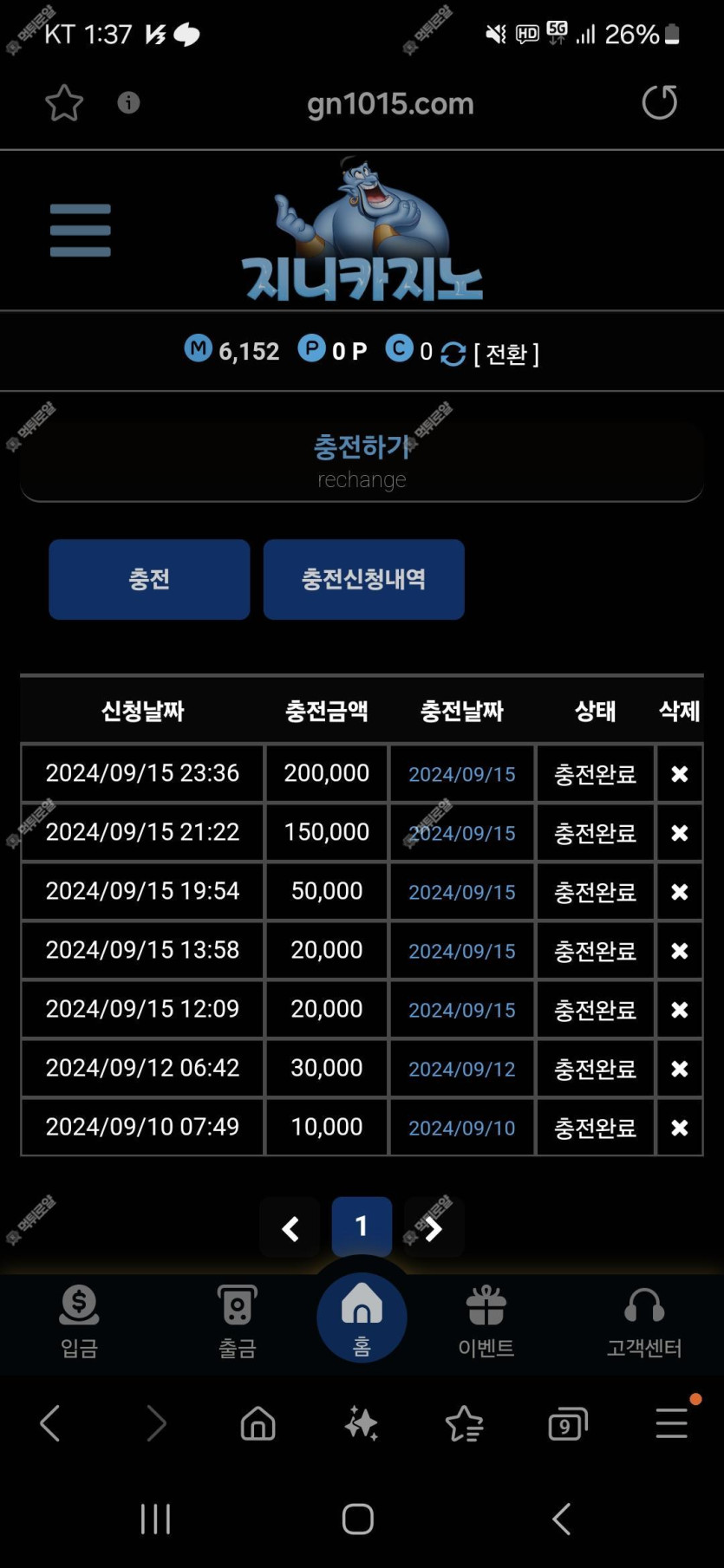
Task: Delete the 2024/09/15 23:36 record
Action: point(679,773)
